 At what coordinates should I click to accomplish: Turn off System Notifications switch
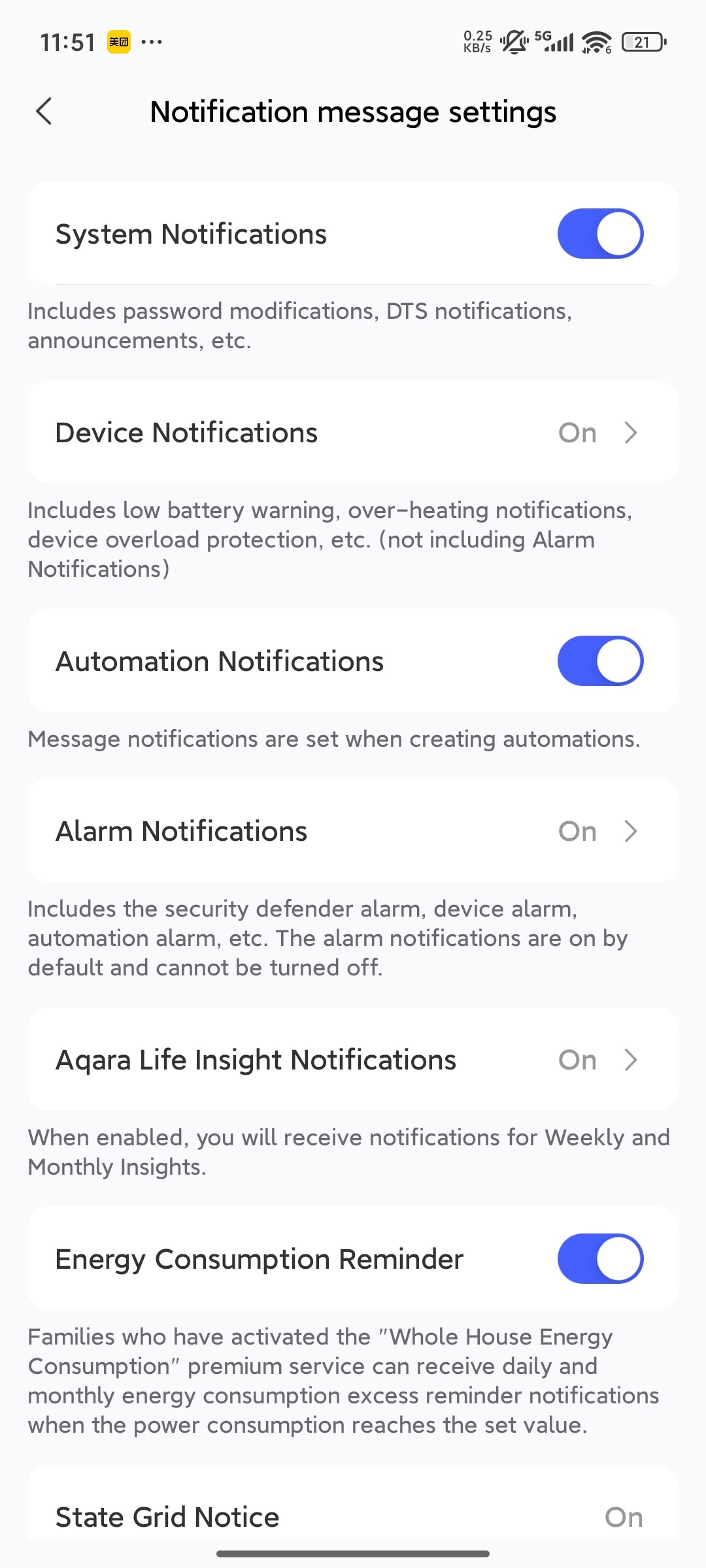click(x=599, y=234)
